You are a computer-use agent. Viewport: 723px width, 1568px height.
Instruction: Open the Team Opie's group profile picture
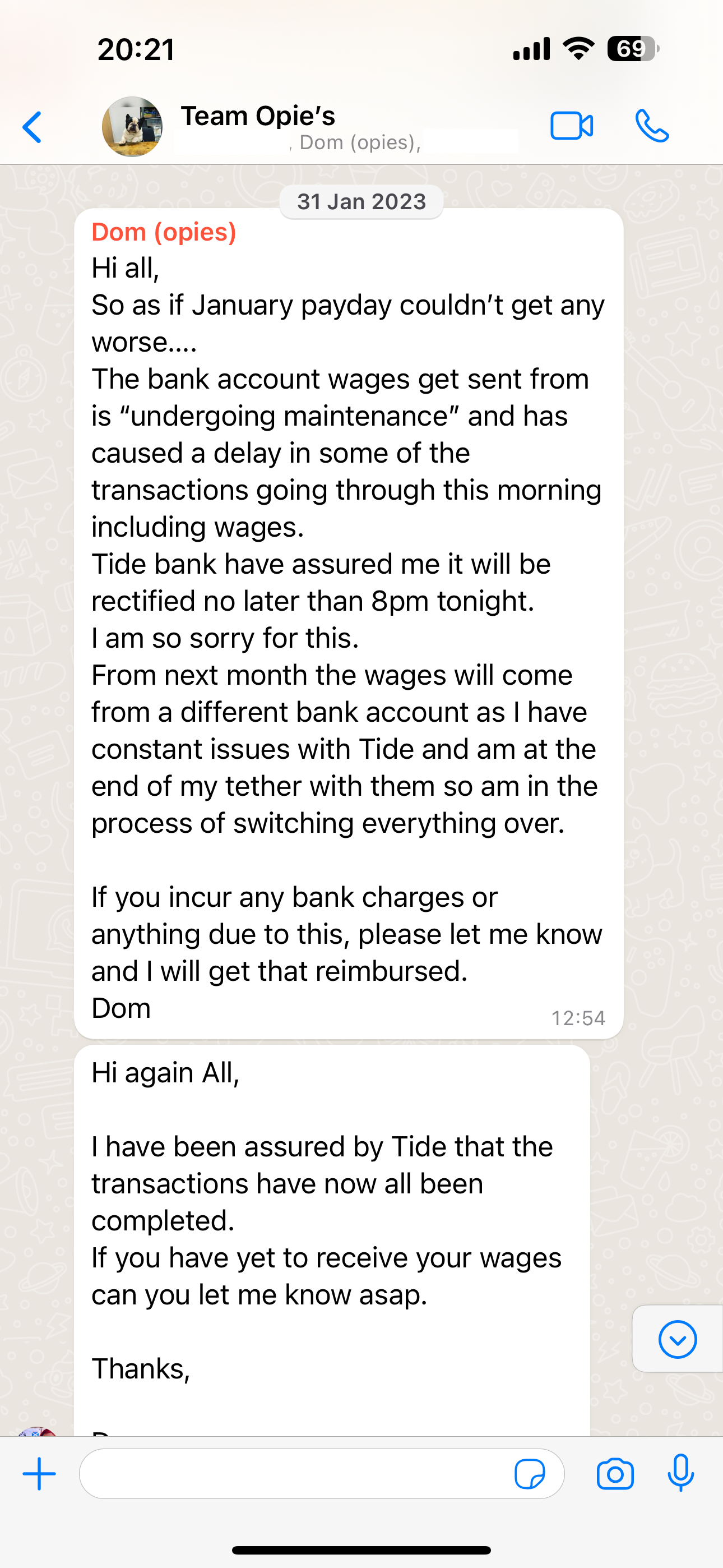tap(132, 127)
